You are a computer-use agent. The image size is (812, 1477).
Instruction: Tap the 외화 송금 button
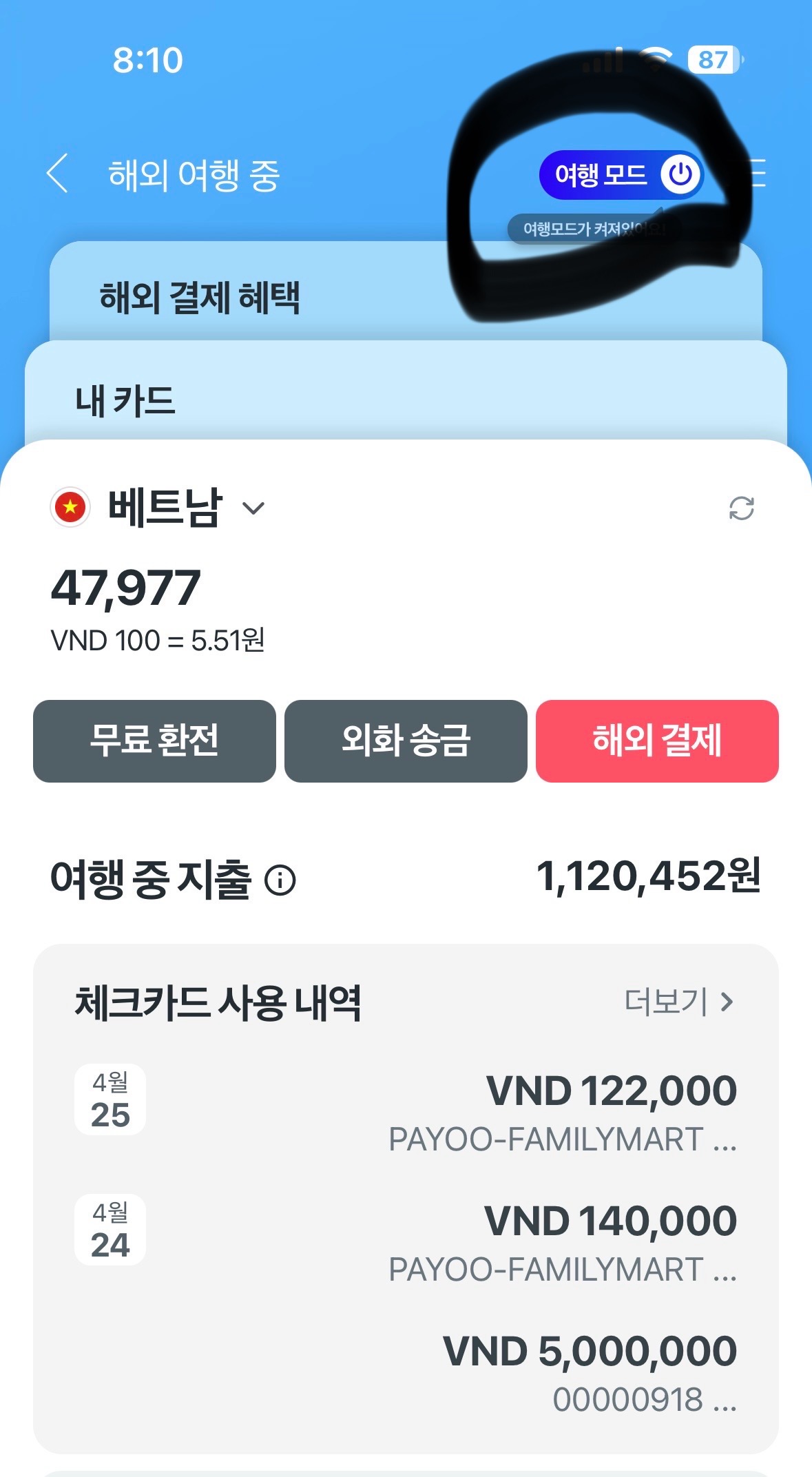pos(406,741)
